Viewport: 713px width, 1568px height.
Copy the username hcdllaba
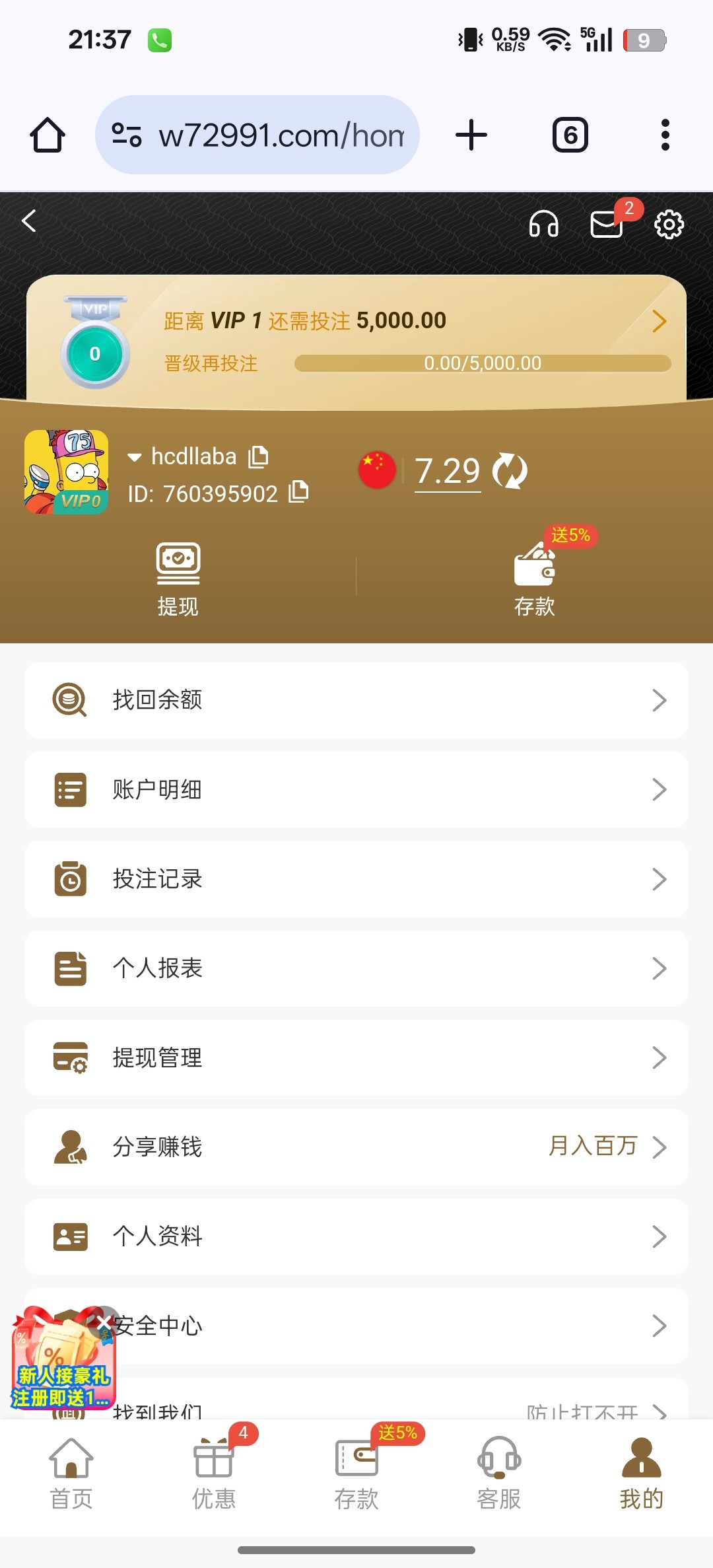click(258, 456)
